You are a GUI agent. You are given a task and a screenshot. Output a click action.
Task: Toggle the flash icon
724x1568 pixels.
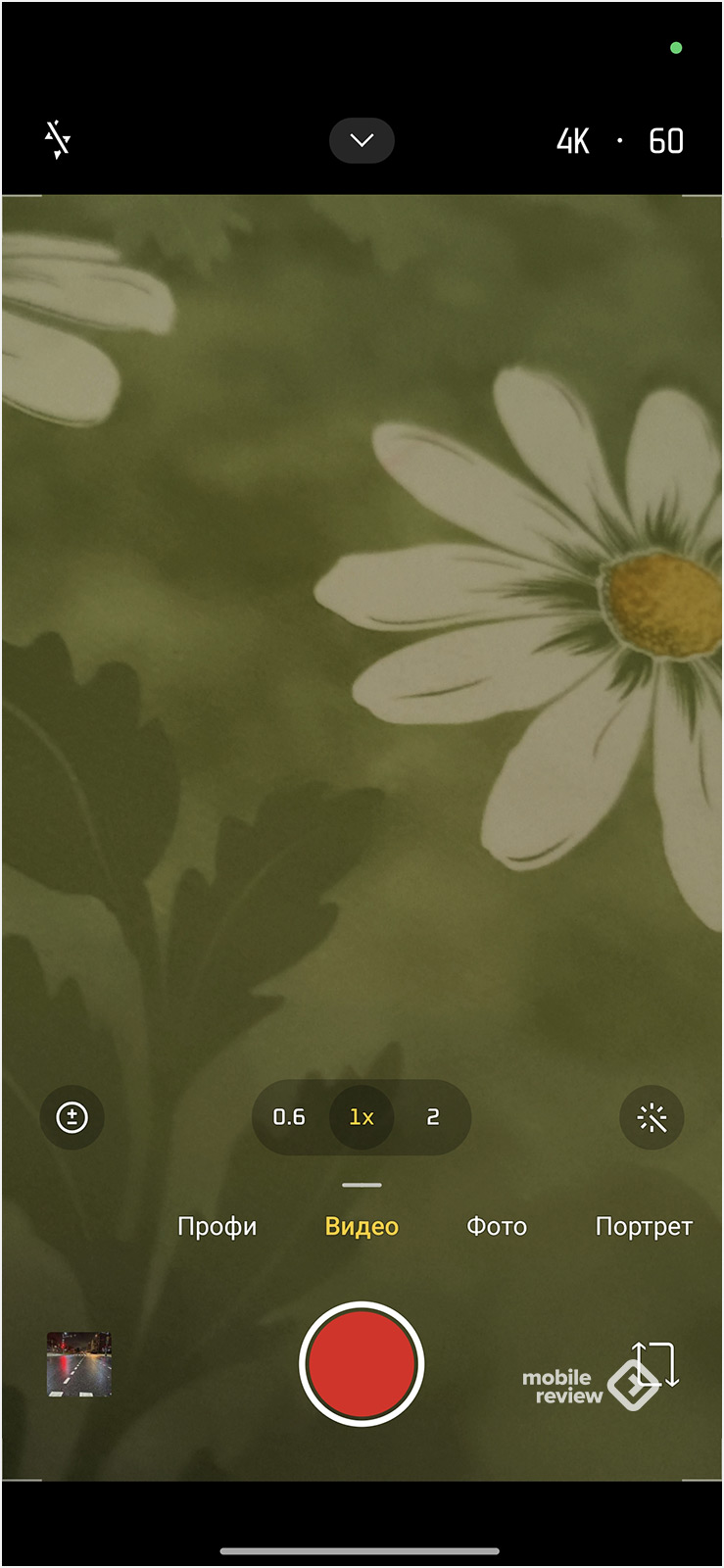click(x=58, y=140)
